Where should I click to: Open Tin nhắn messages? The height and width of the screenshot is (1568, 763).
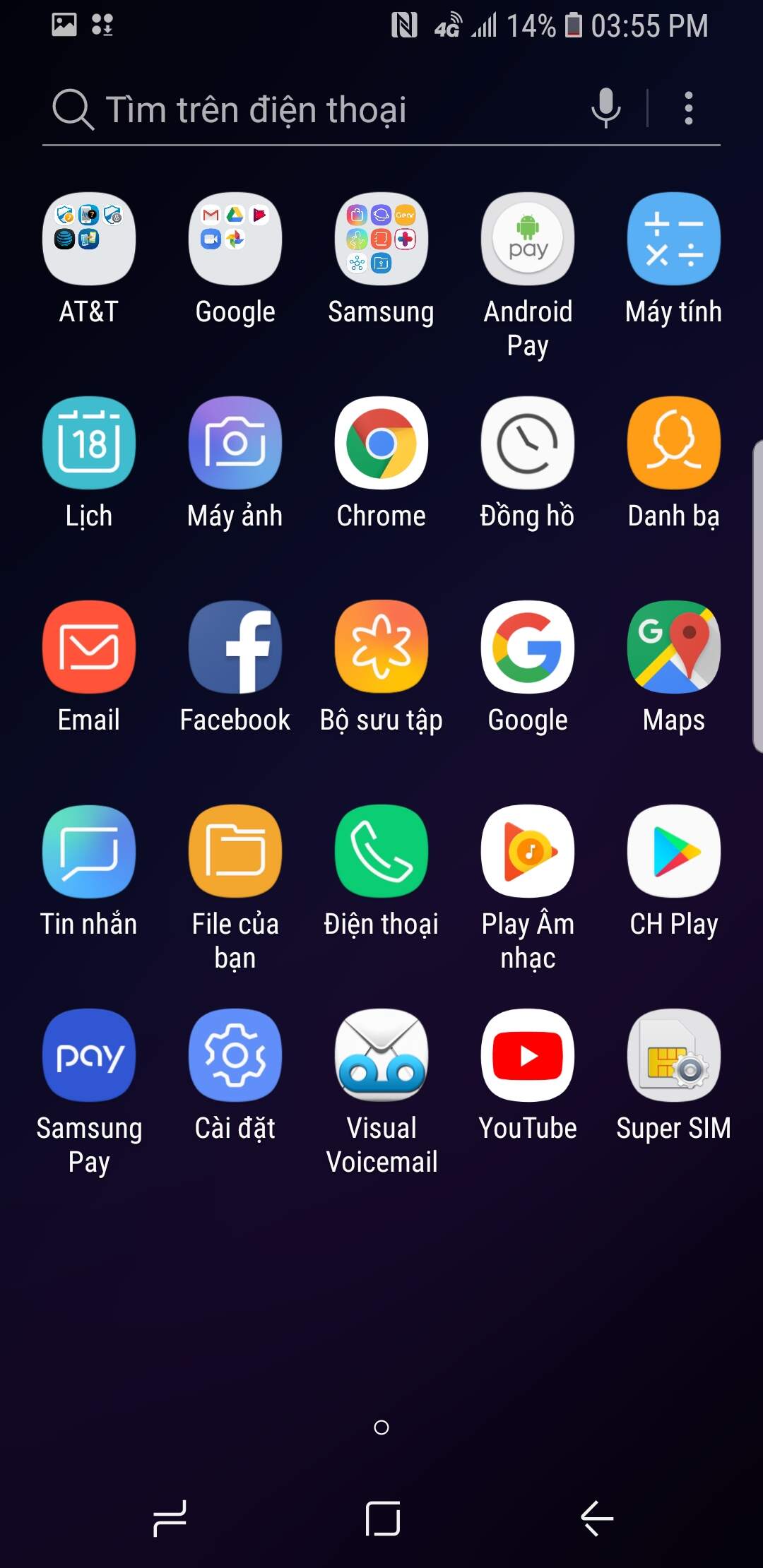tap(89, 851)
